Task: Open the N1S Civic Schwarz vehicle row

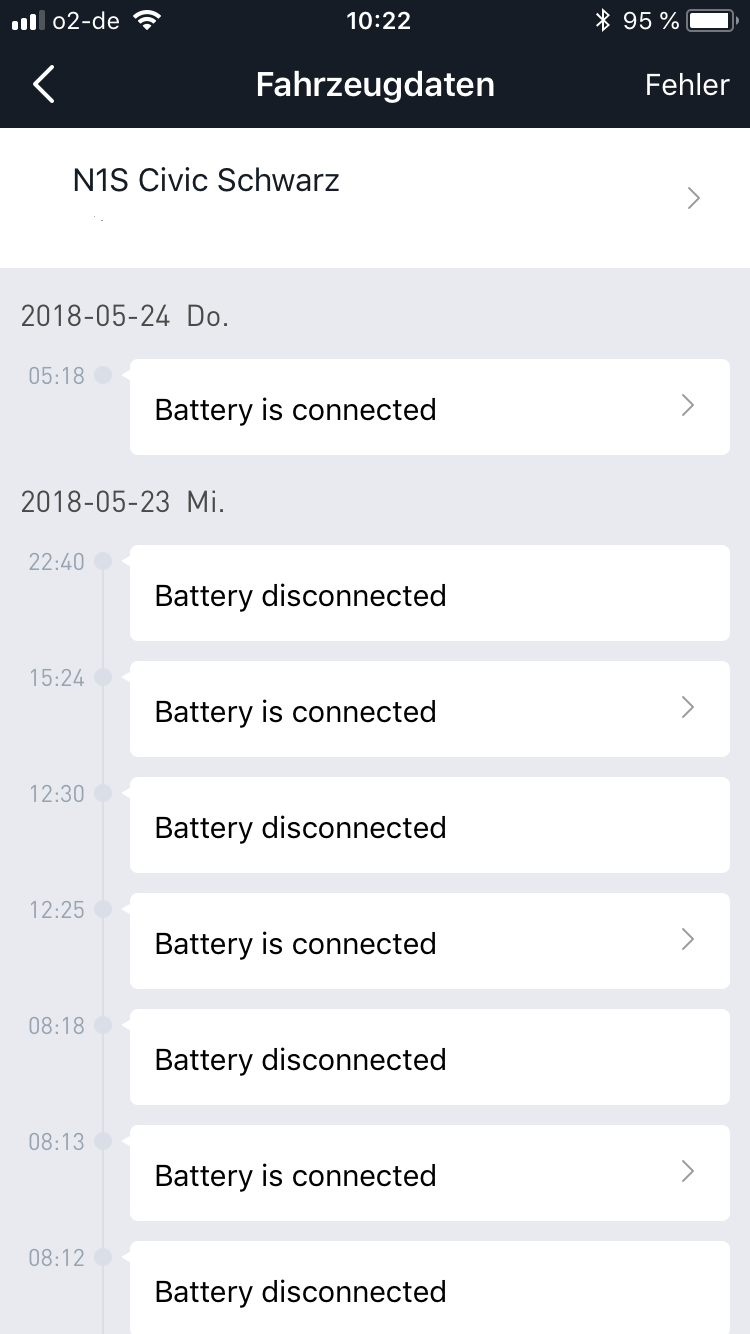Action: coord(375,198)
